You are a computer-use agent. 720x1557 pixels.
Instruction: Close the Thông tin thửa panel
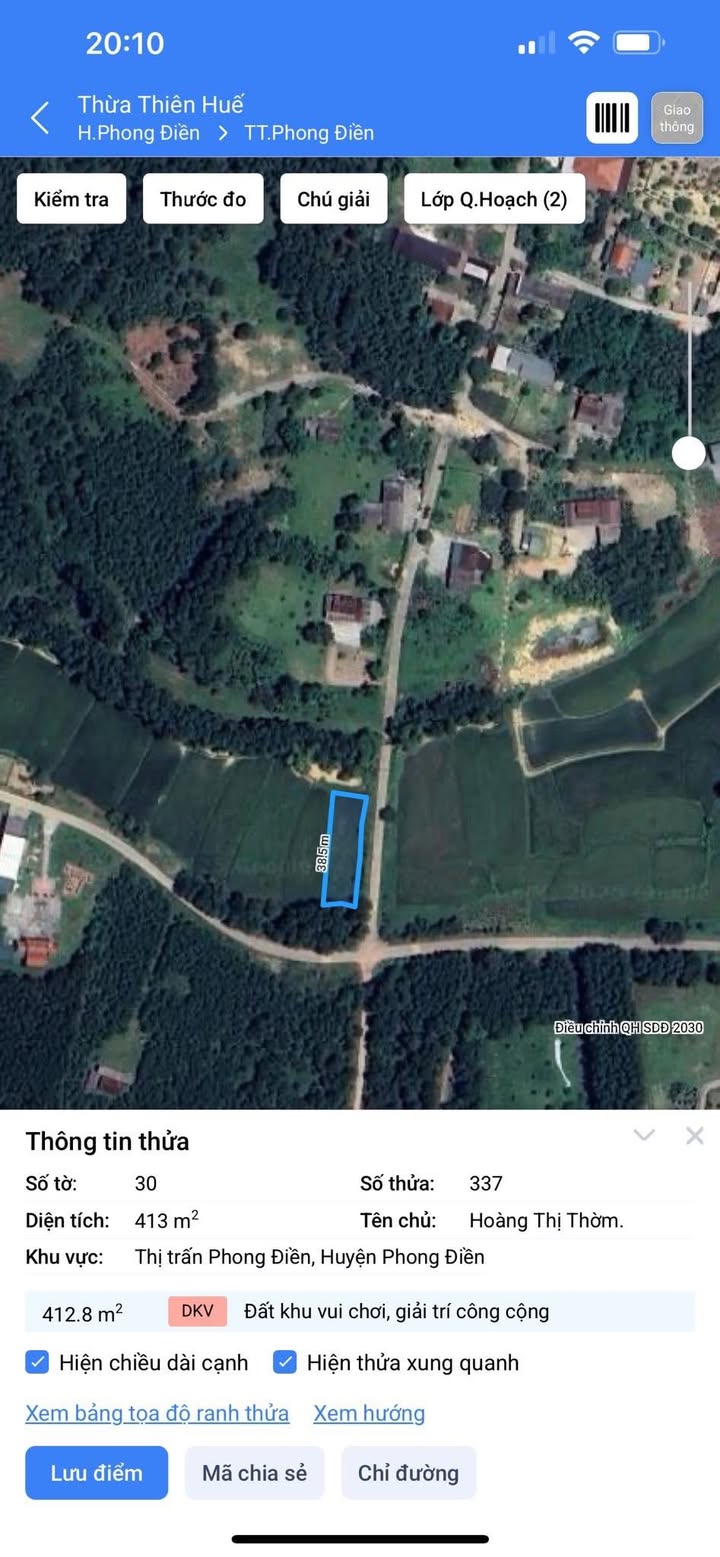pos(695,1135)
